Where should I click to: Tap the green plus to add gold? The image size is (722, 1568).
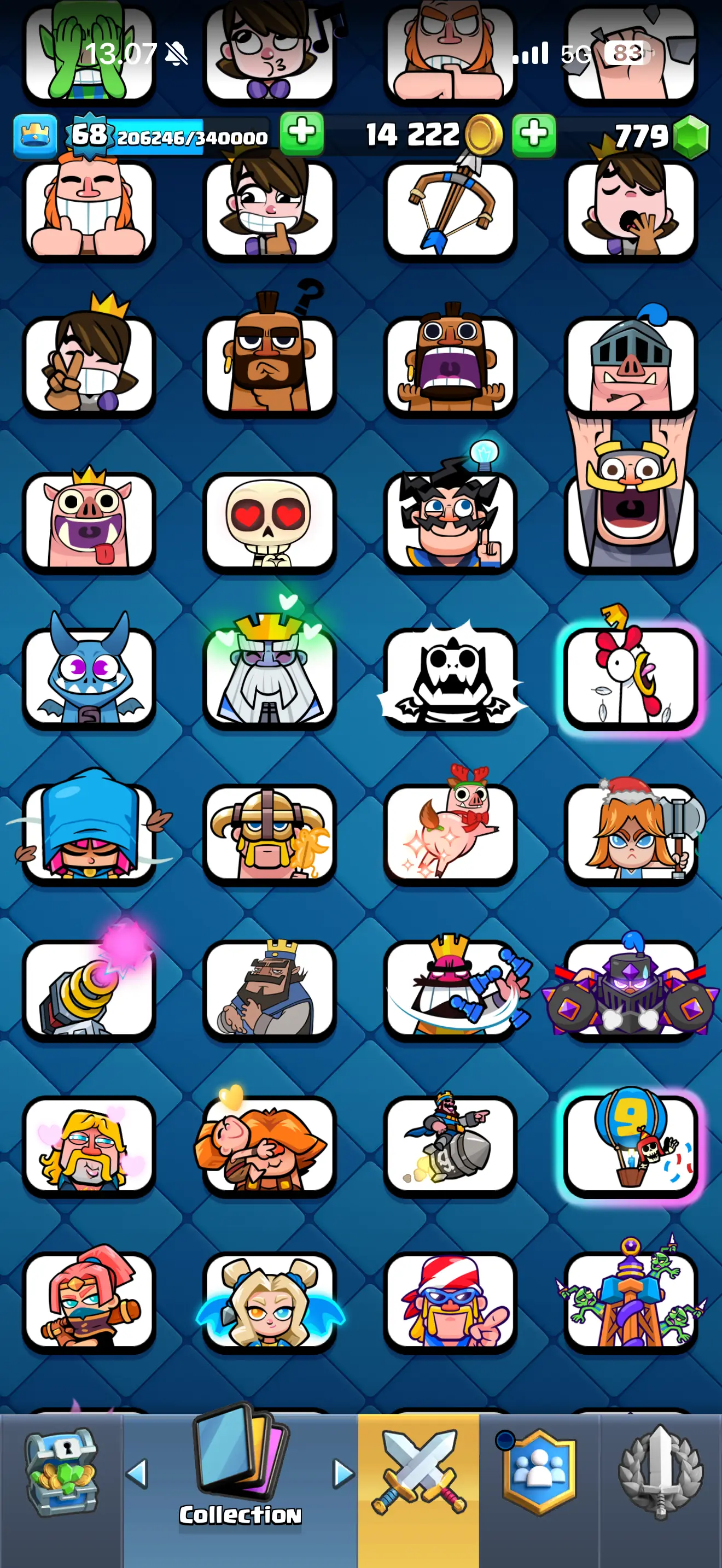tap(534, 134)
